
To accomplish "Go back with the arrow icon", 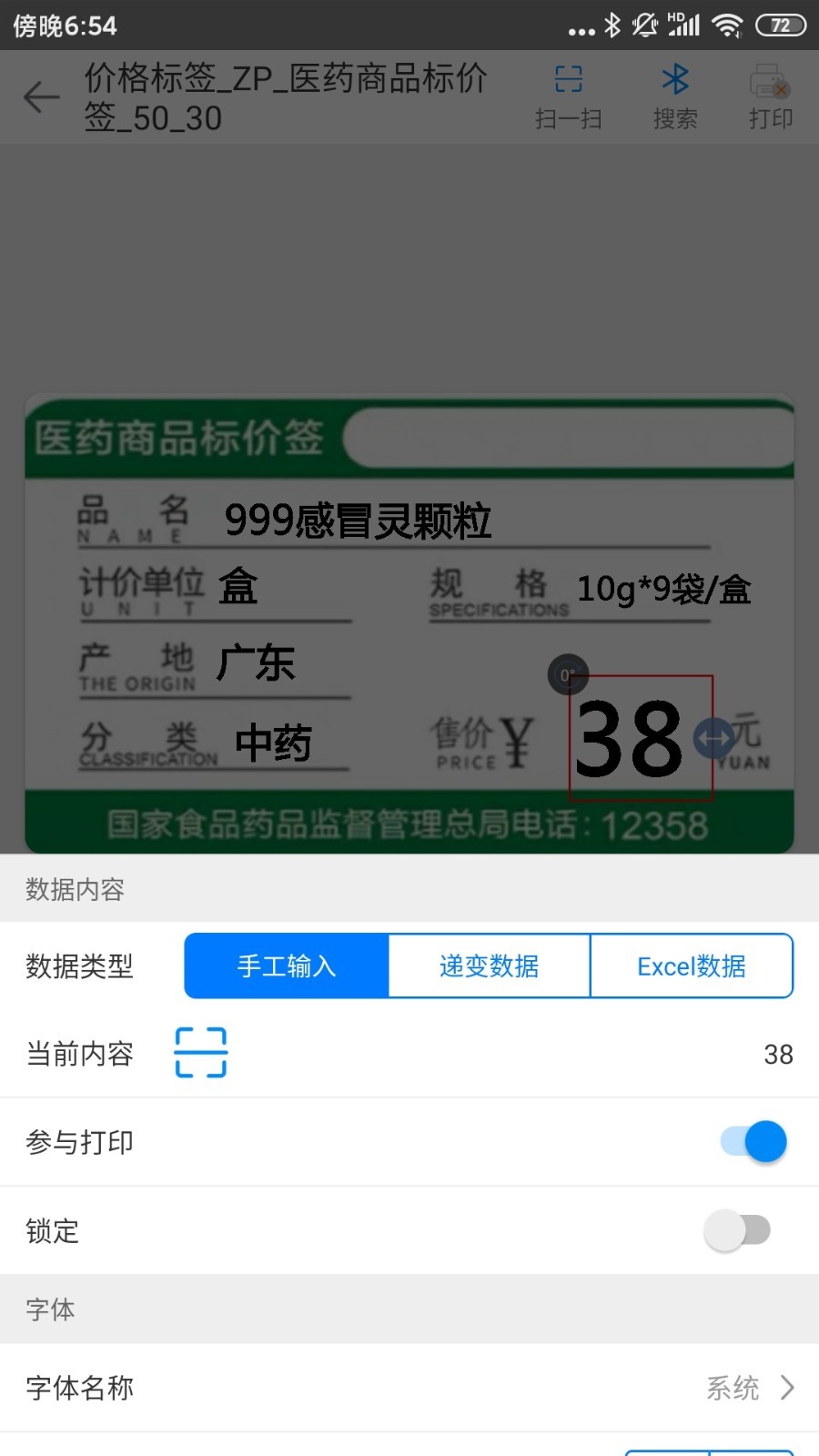I will tap(41, 96).
